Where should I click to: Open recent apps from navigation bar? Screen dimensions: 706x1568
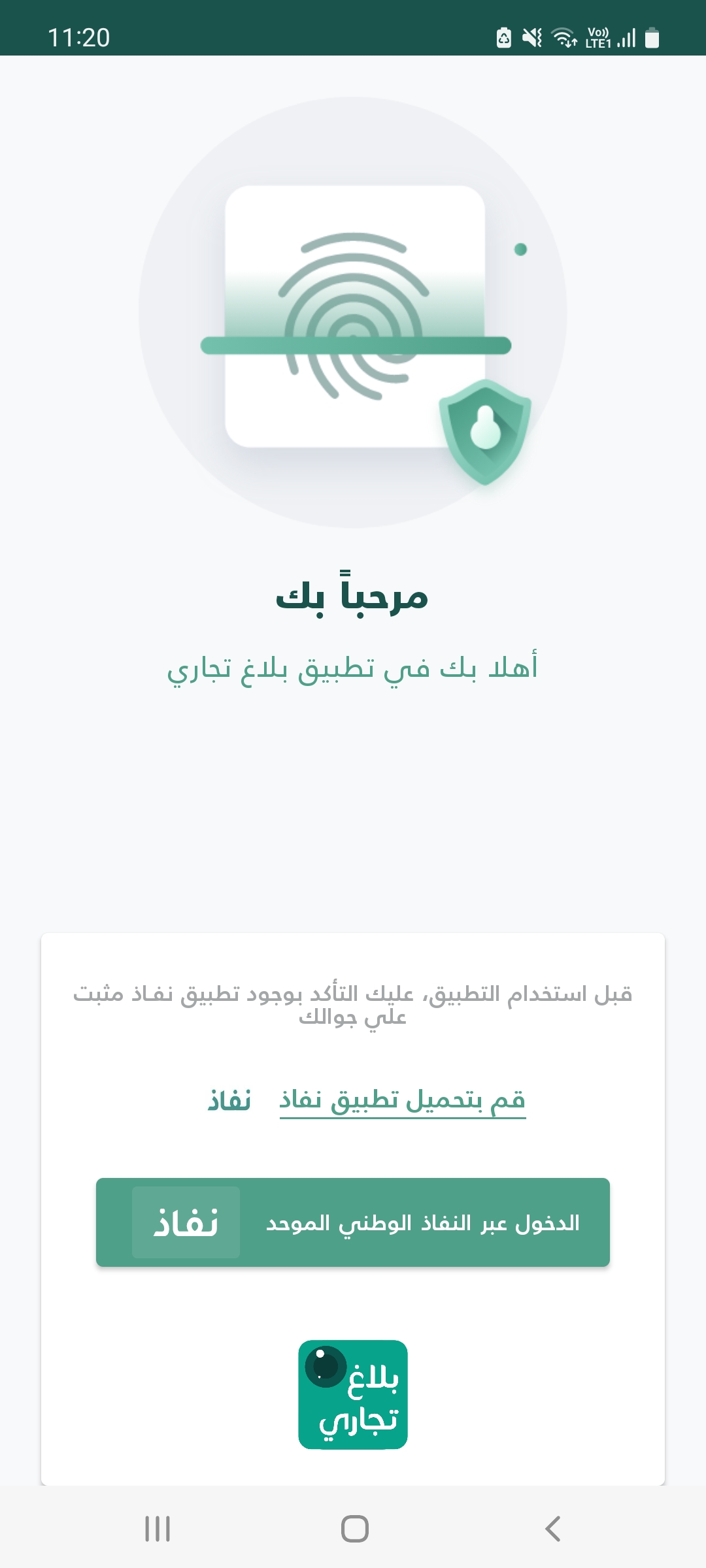click(x=158, y=1529)
